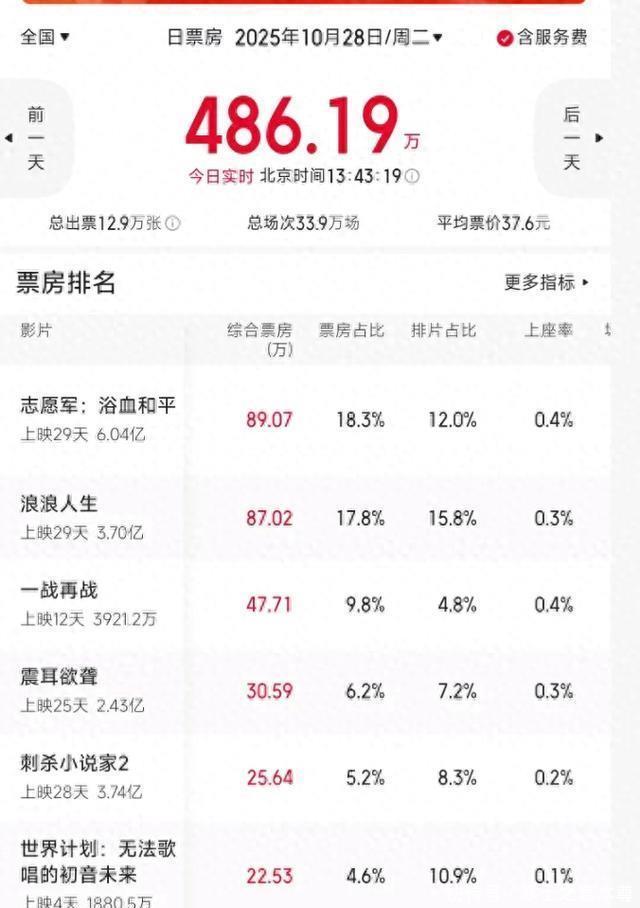Tap the info icon beside 北京时间
640x908 pixels.
coord(412,176)
